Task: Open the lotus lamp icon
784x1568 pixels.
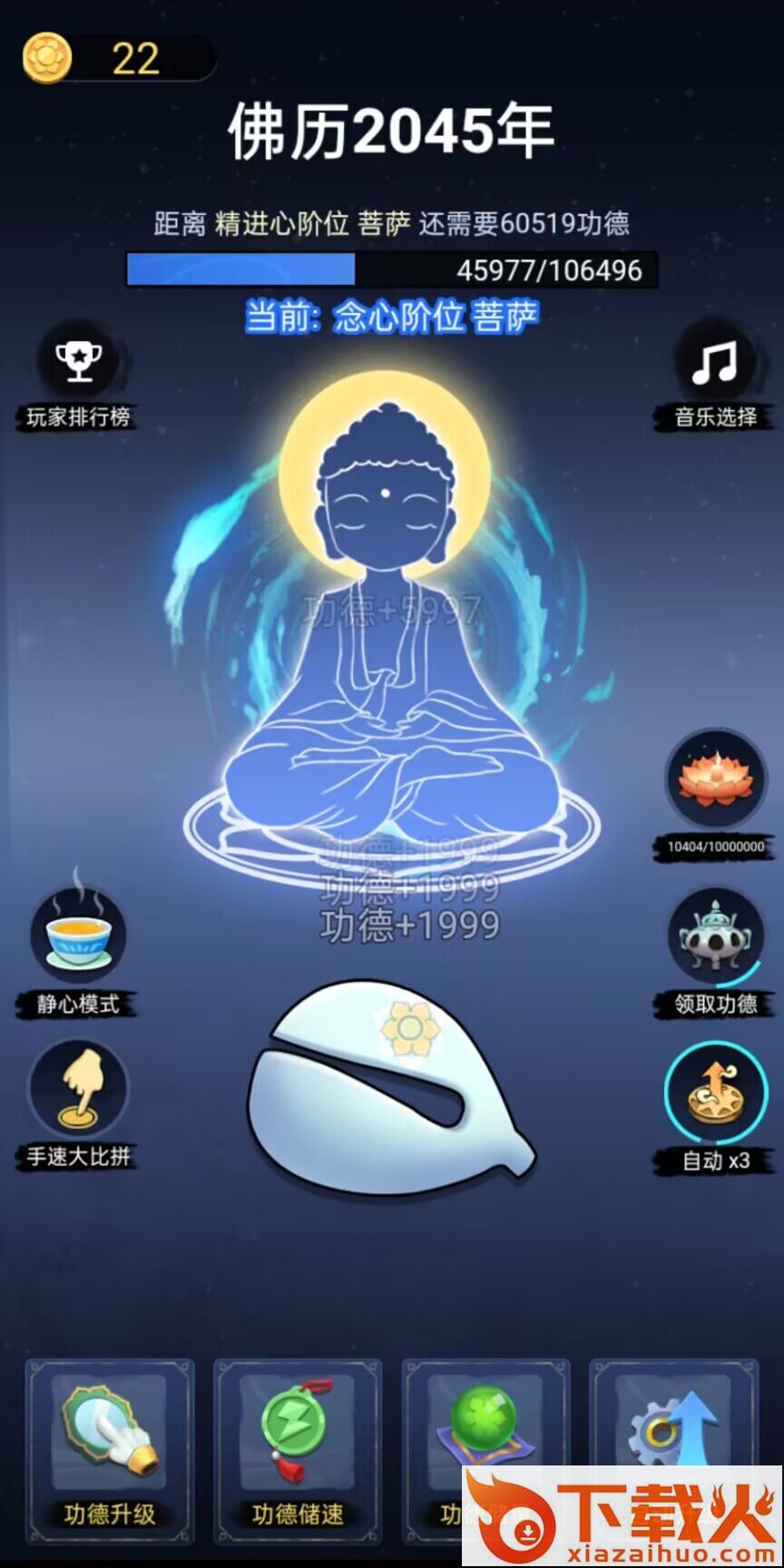Action: tap(716, 795)
